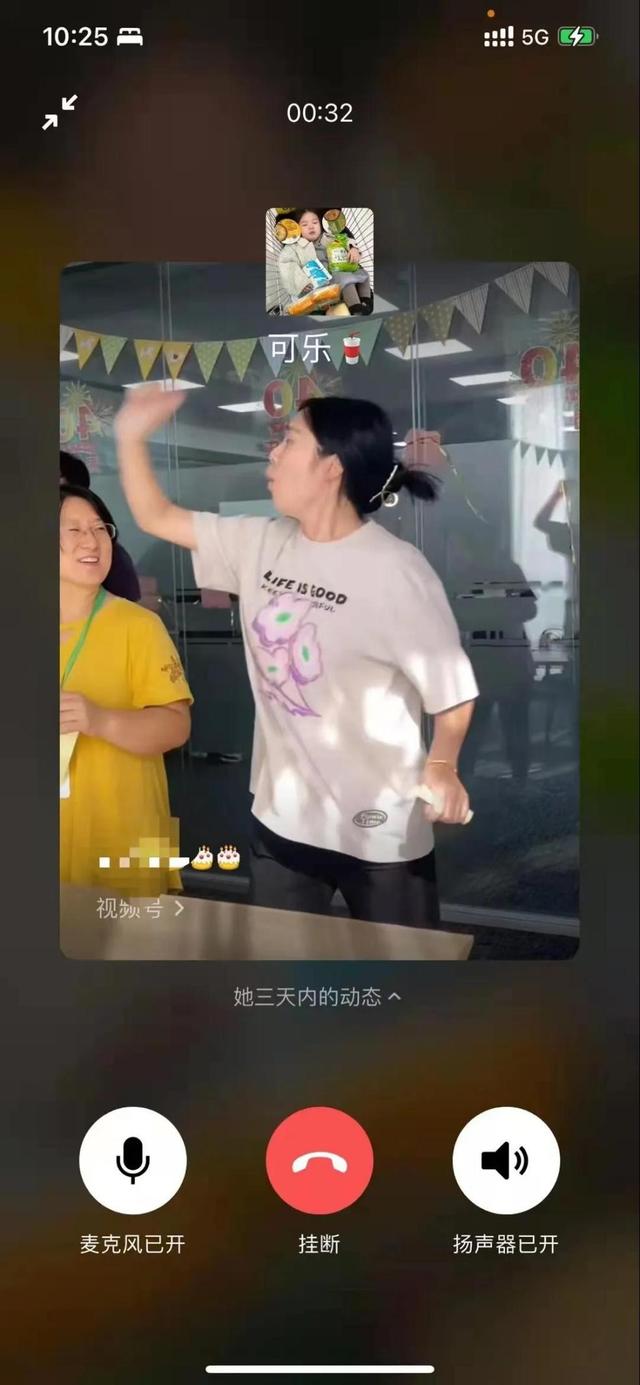Image resolution: width=640 pixels, height=1385 pixels.
Task: Hang up the call
Action: (319, 1160)
